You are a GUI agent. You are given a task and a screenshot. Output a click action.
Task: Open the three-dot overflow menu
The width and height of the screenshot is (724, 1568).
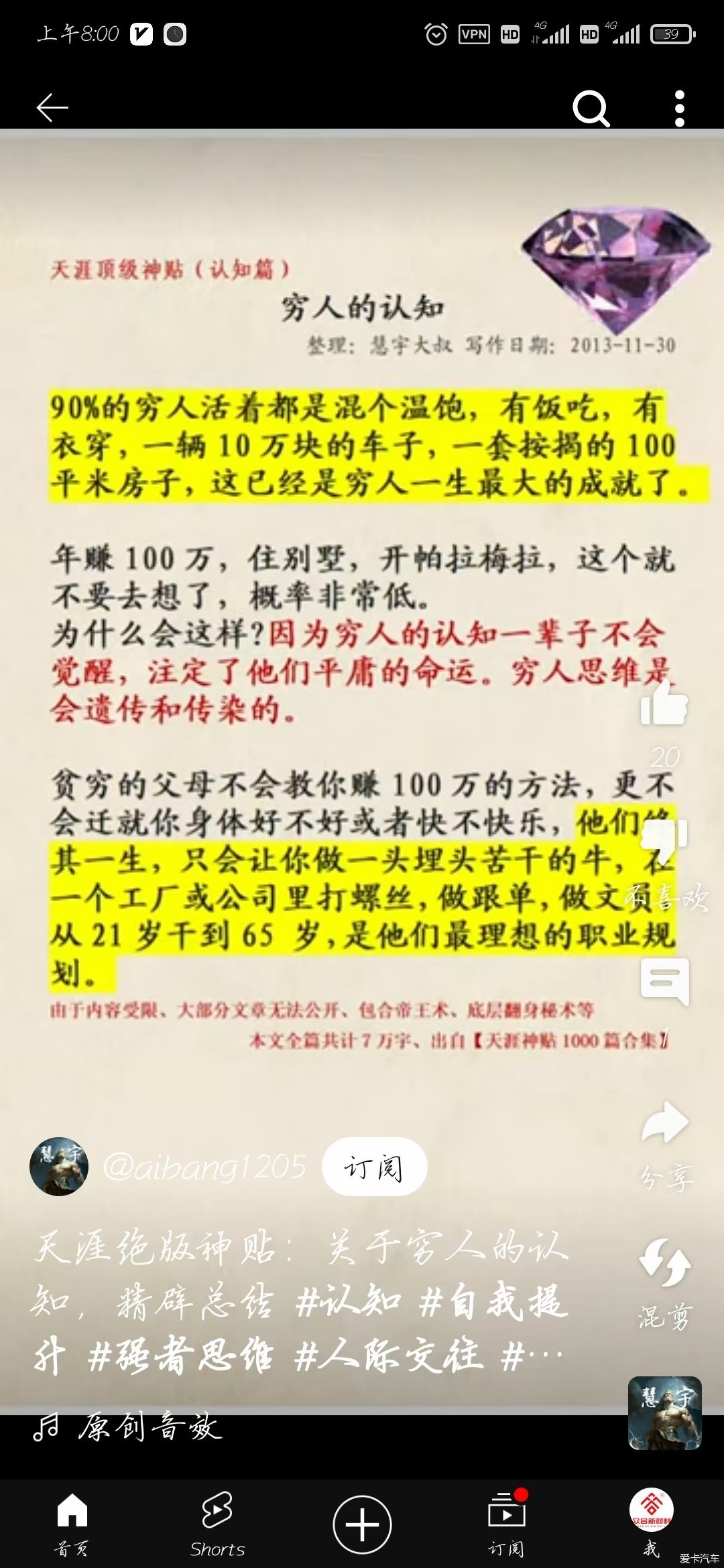coord(680,108)
